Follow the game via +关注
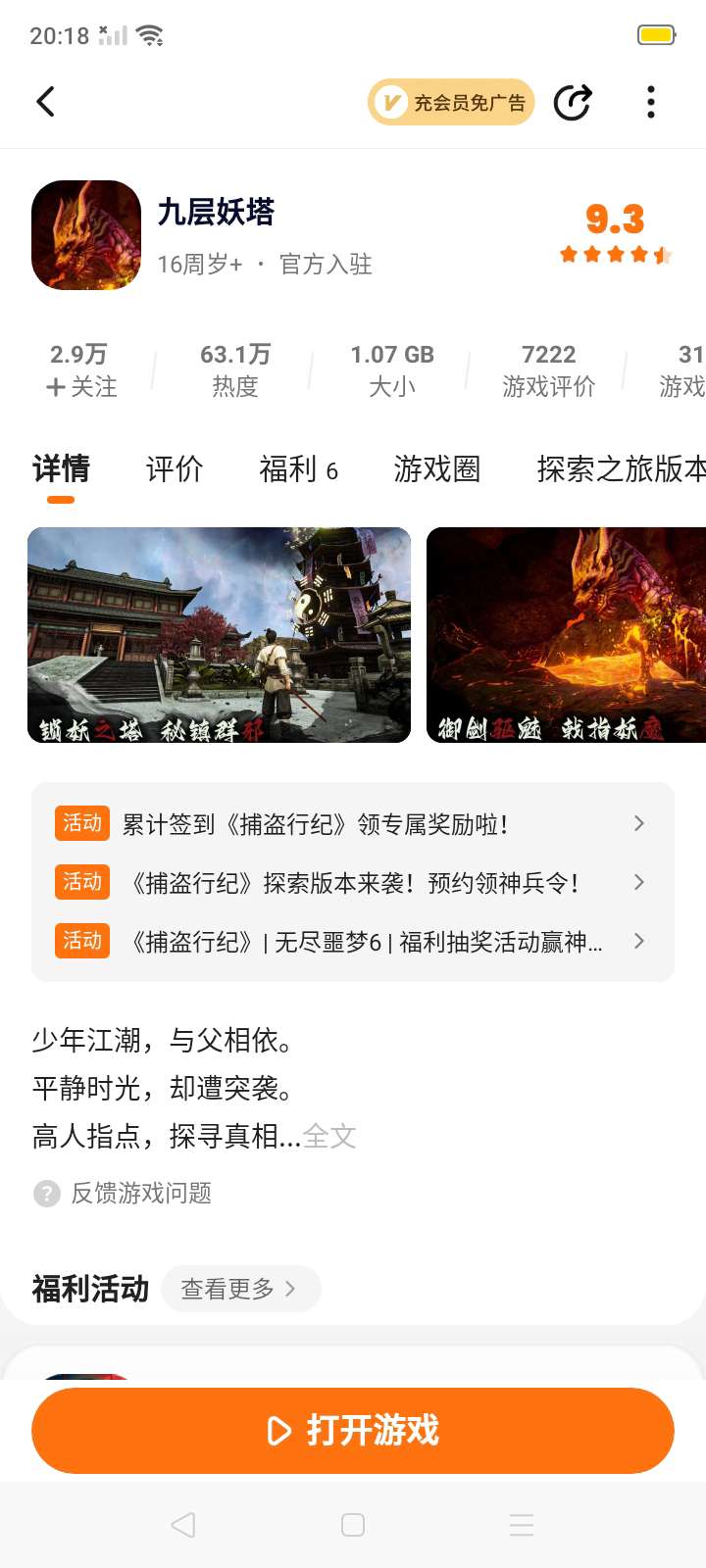 (x=80, y=386)
